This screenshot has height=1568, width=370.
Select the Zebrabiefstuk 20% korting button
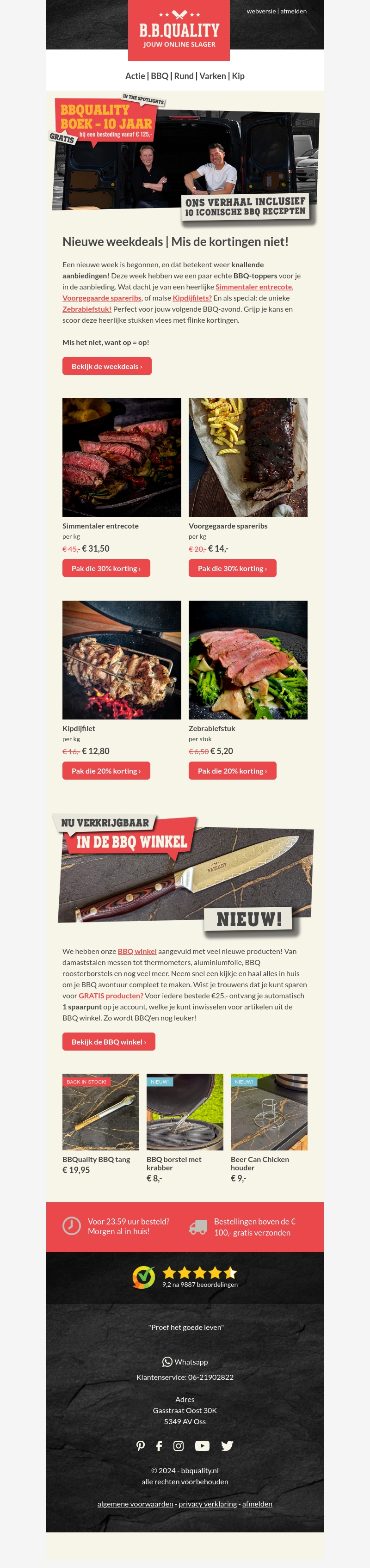232,771
